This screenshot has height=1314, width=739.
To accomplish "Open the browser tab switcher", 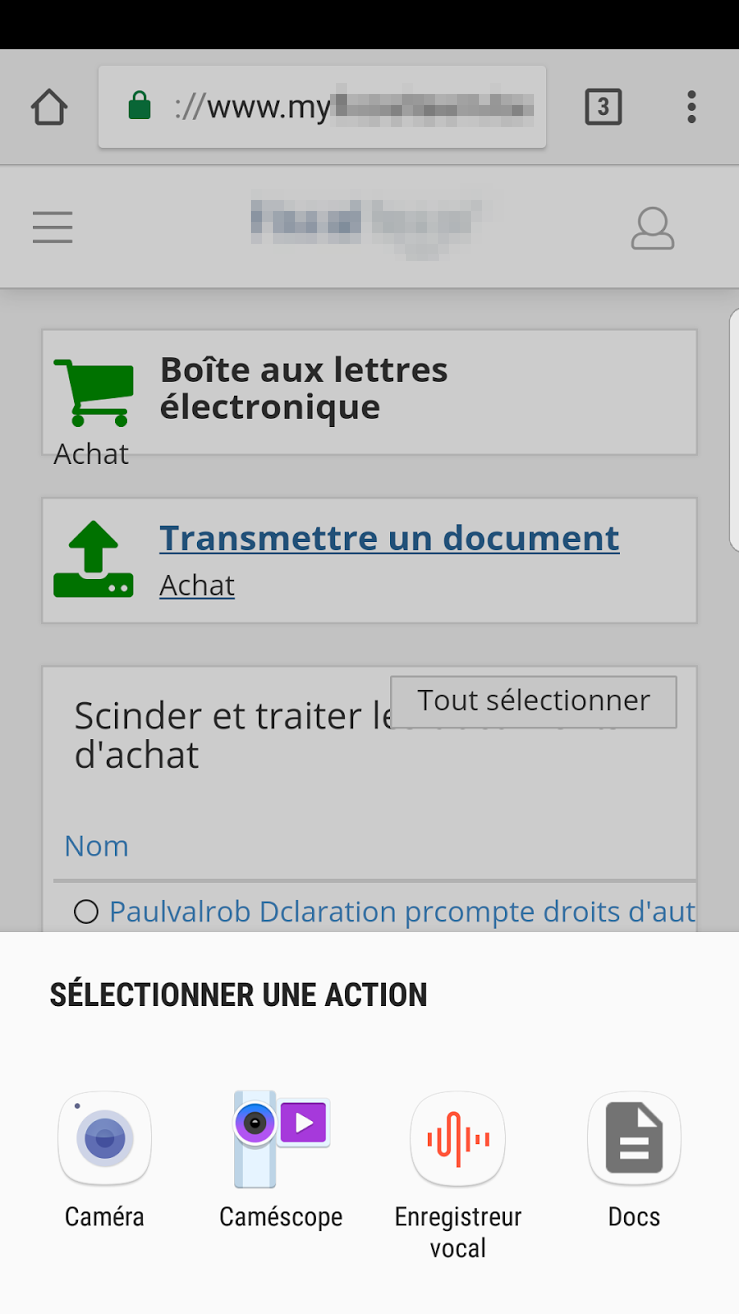I will coord(603,107).
